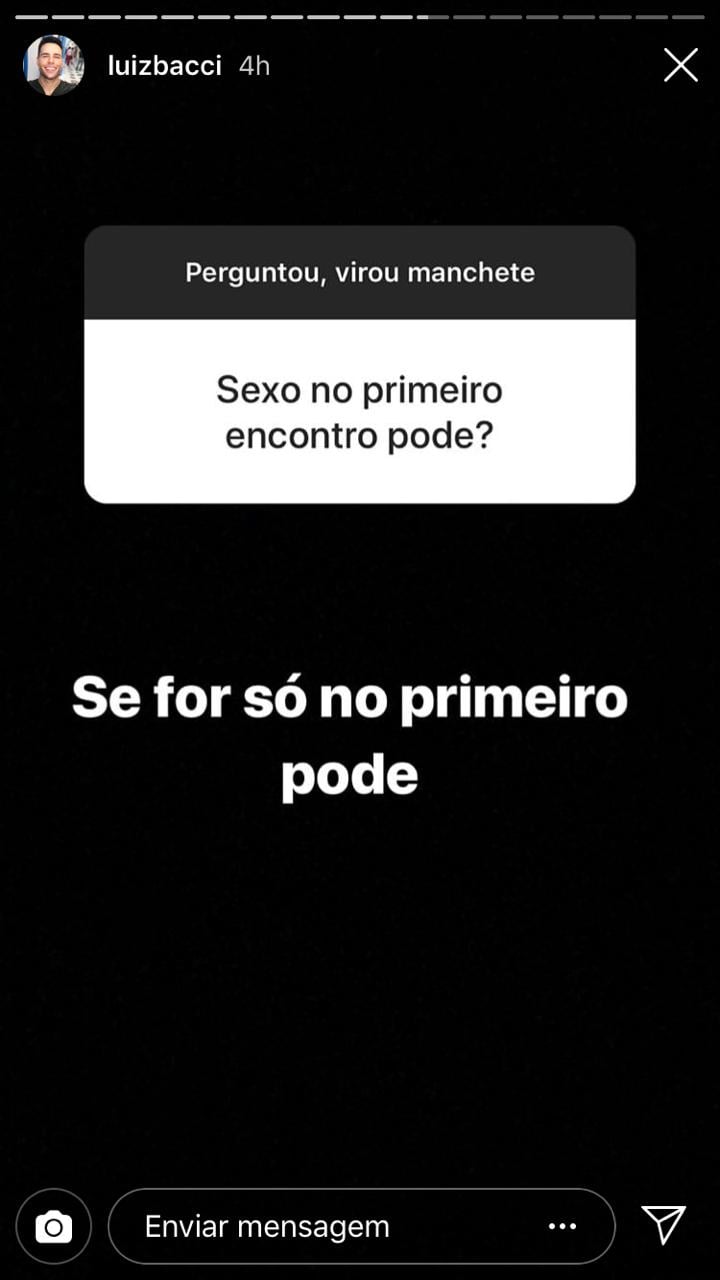The width and height of the screenshot is (720, 1280).
Task: Open the camera to reply
Action: pos(53,1226)
